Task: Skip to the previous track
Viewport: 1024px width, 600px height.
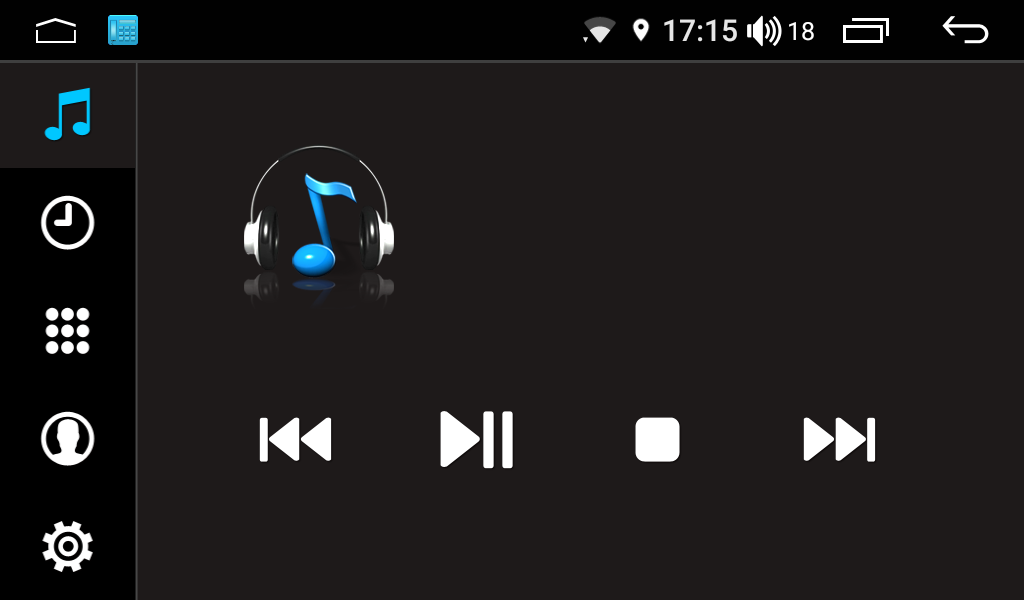Action: click(x=295, y=439)
